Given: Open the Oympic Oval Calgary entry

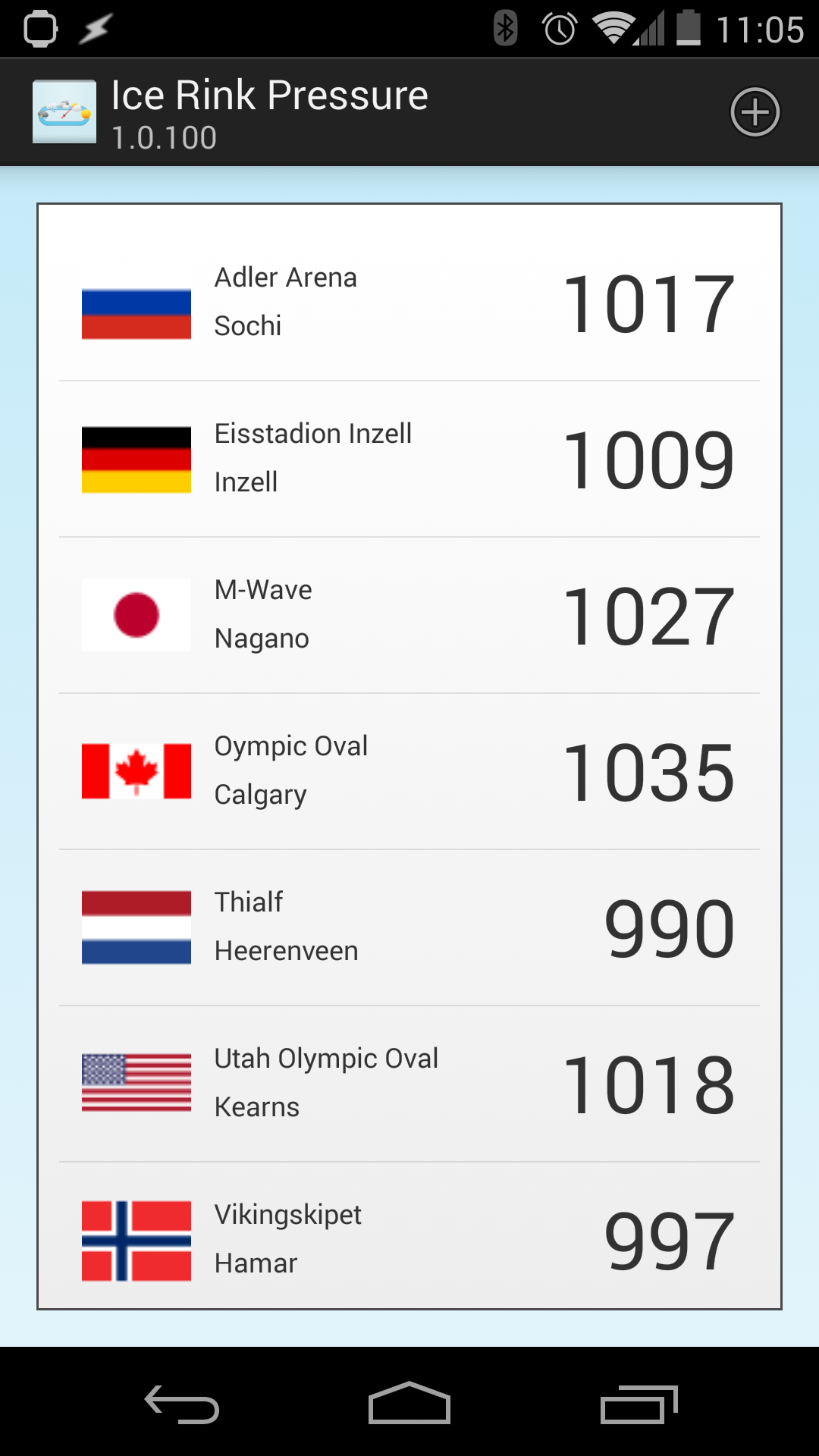Looking at the screenshot, I should click(409, 771).
